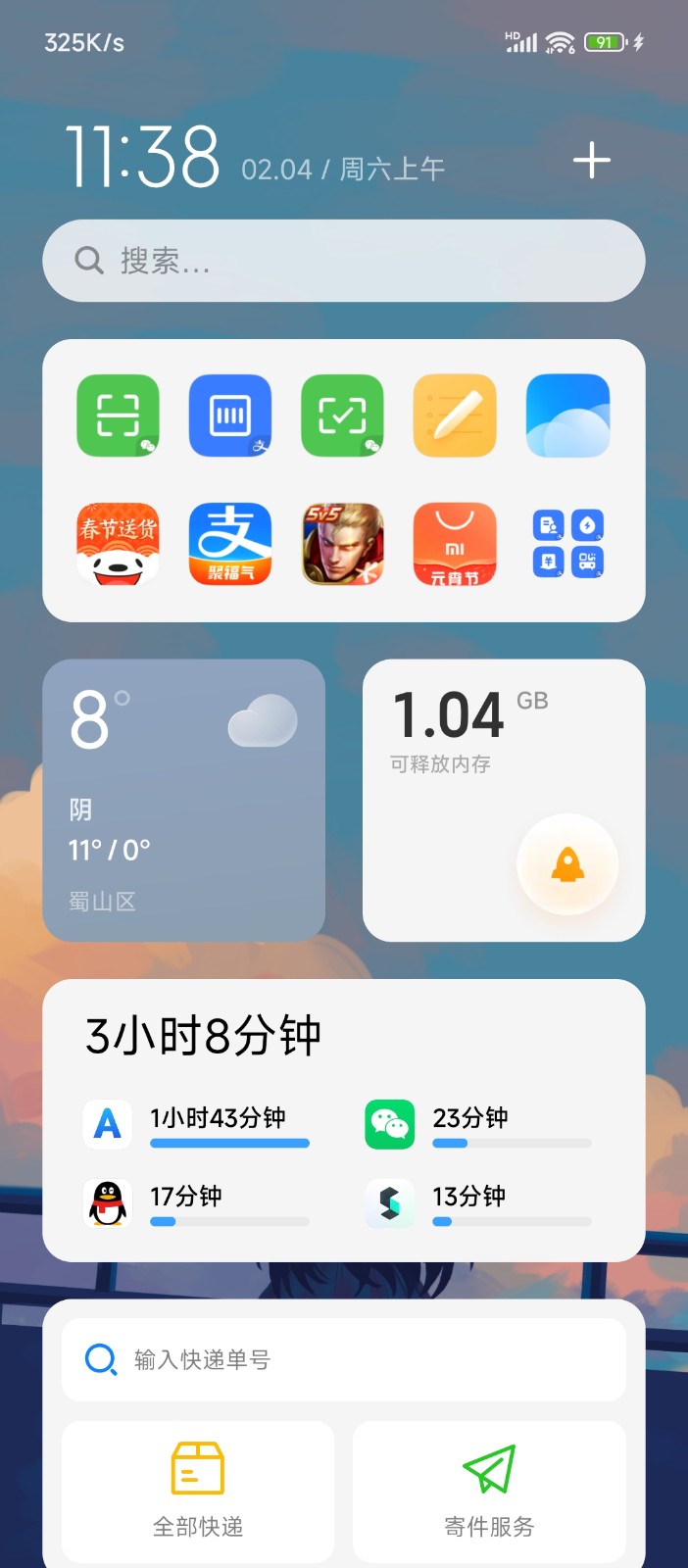The width and height of the screenshot is (688, 1568).
Task: Open the blue cloud Weather app icon
Action: (567, 416)
